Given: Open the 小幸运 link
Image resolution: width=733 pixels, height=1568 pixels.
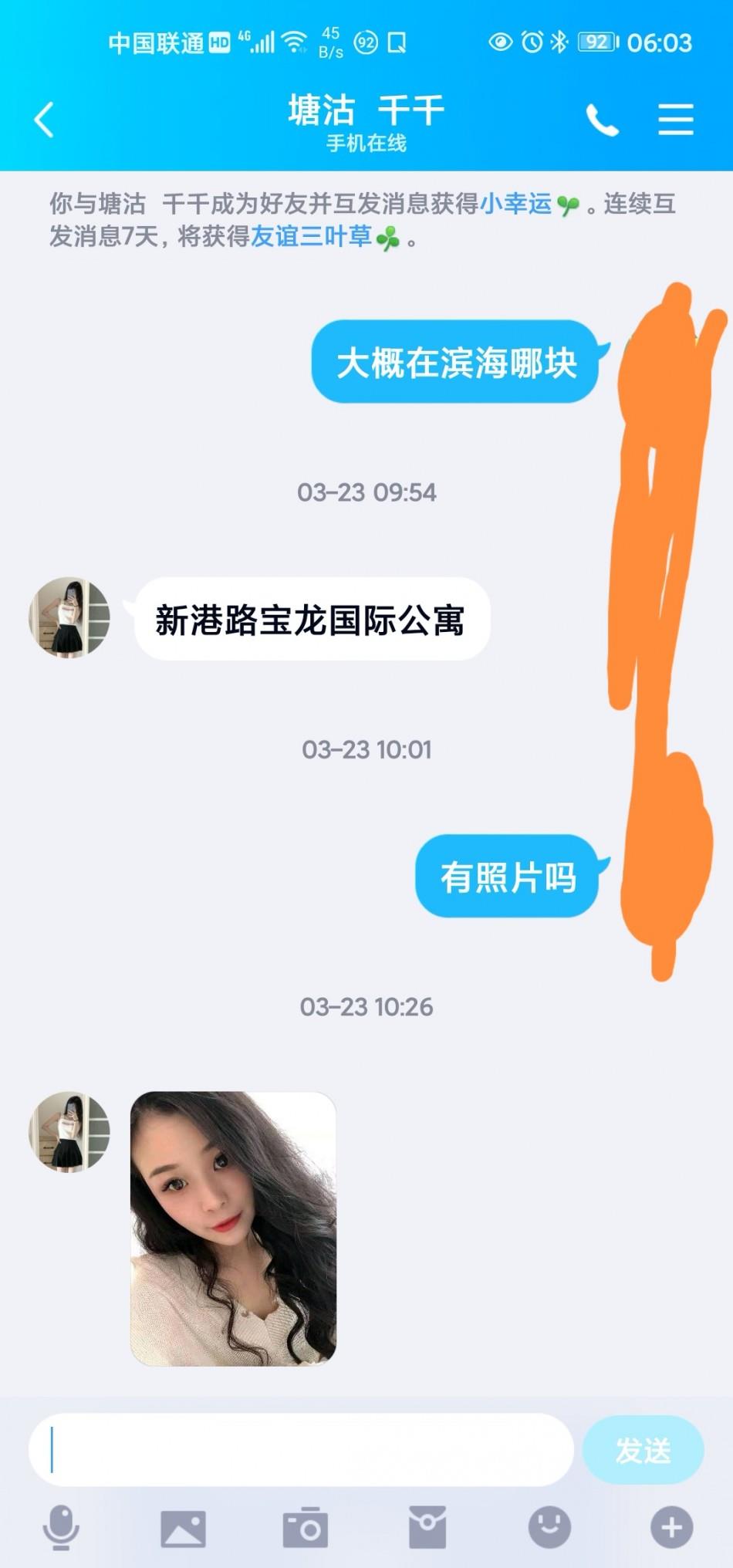Looking at the screenshot, I should point(515,204).
